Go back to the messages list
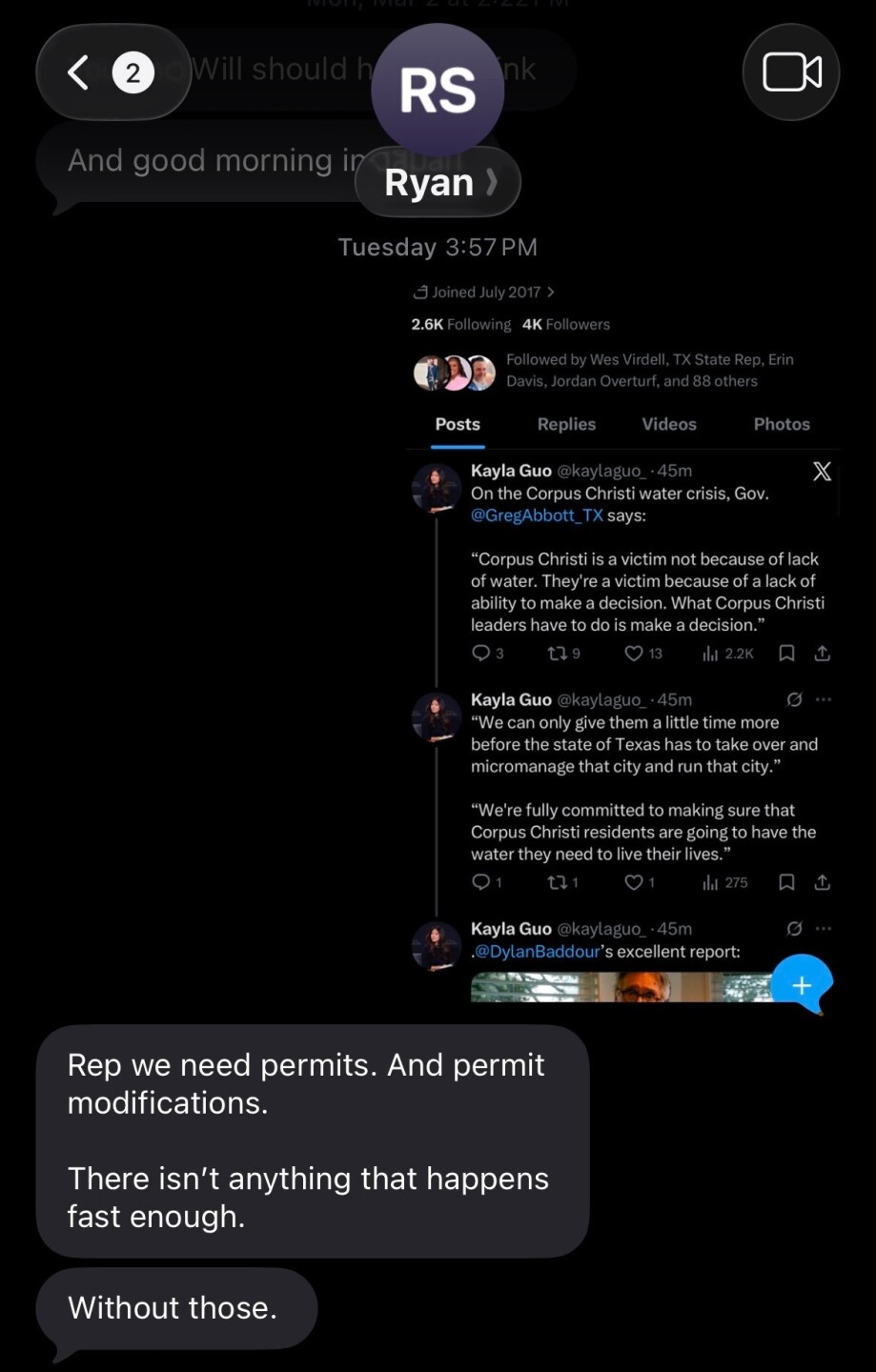Image resolution: width=876 pixels, height=1372 pixels. [x=80, y=72]
